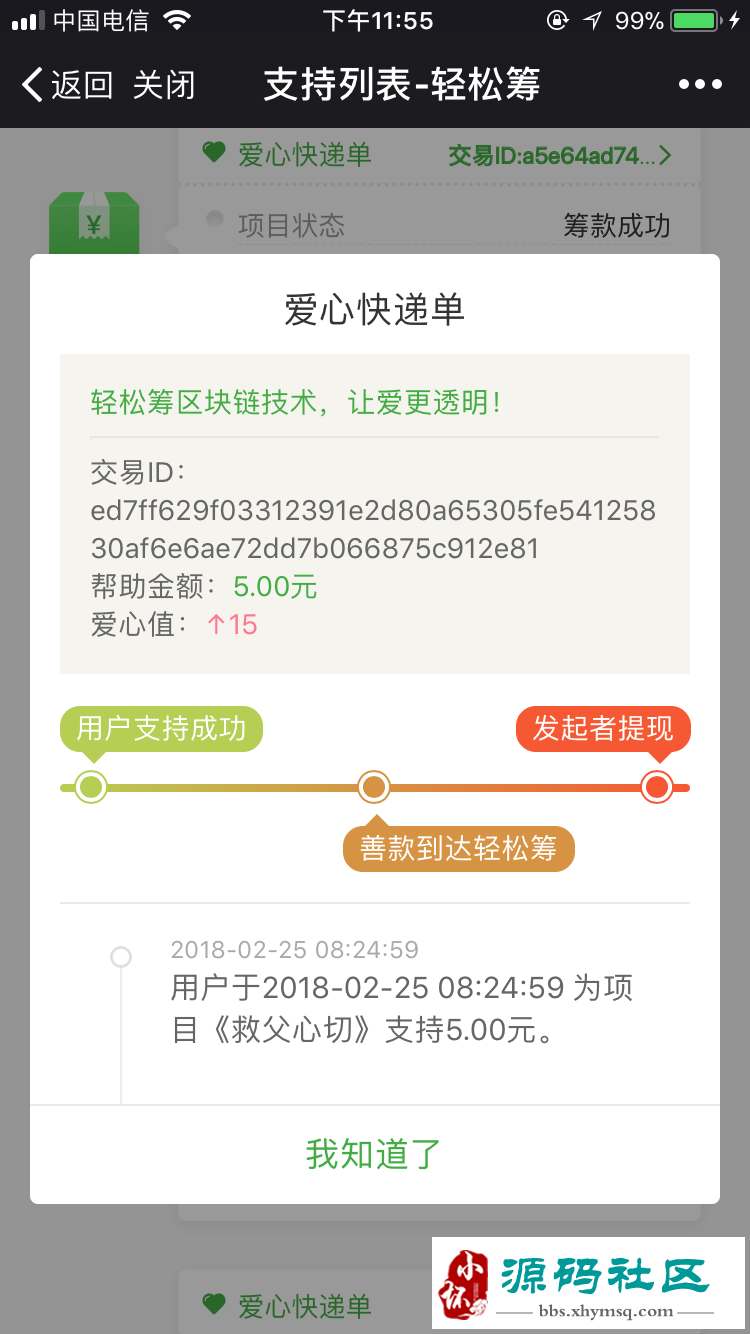Select the 善款到达轻松筹 timeline node
The image size is (750, 1334).
374,787
